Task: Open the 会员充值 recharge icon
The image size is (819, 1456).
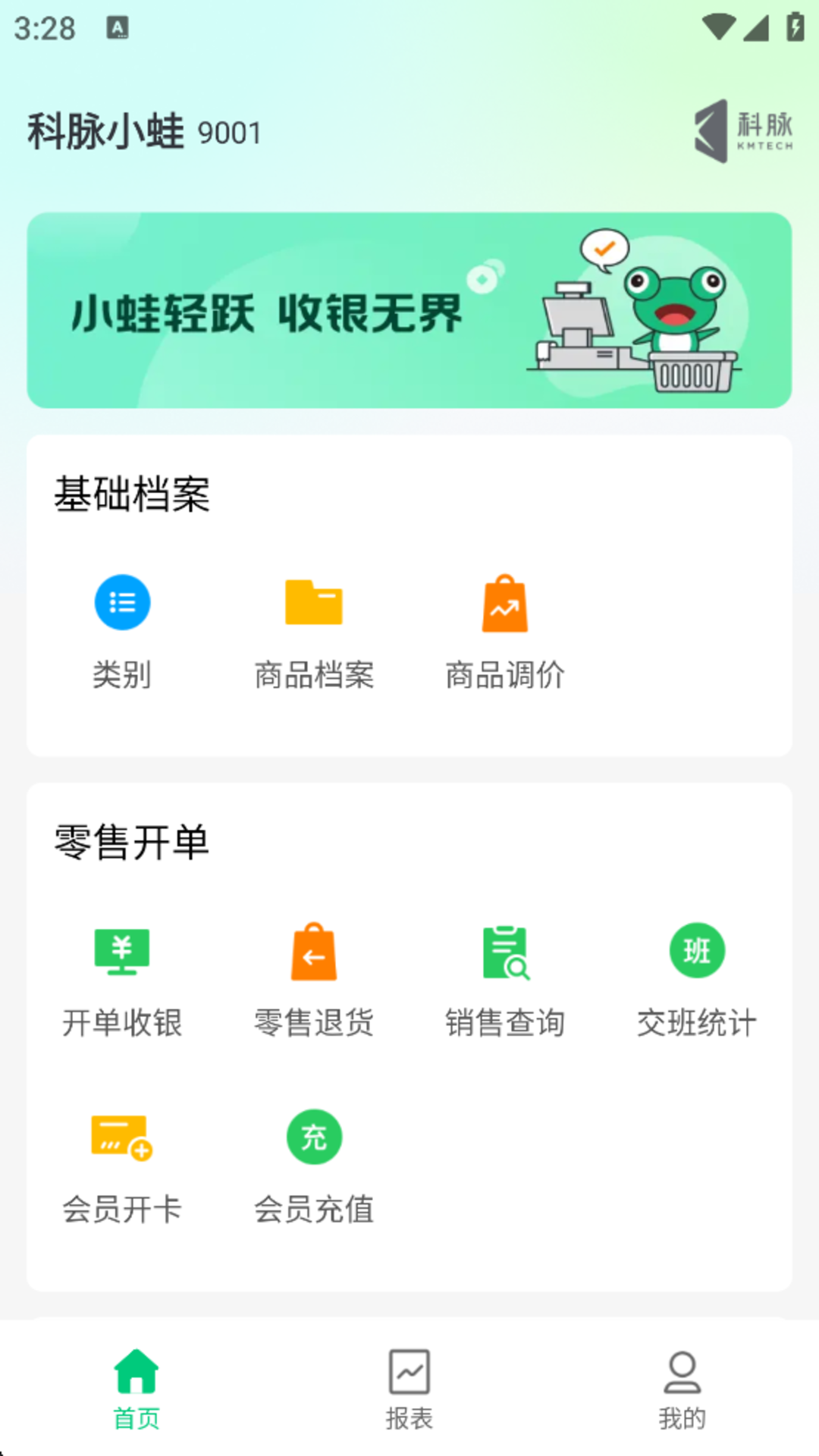Action: 314,1137
